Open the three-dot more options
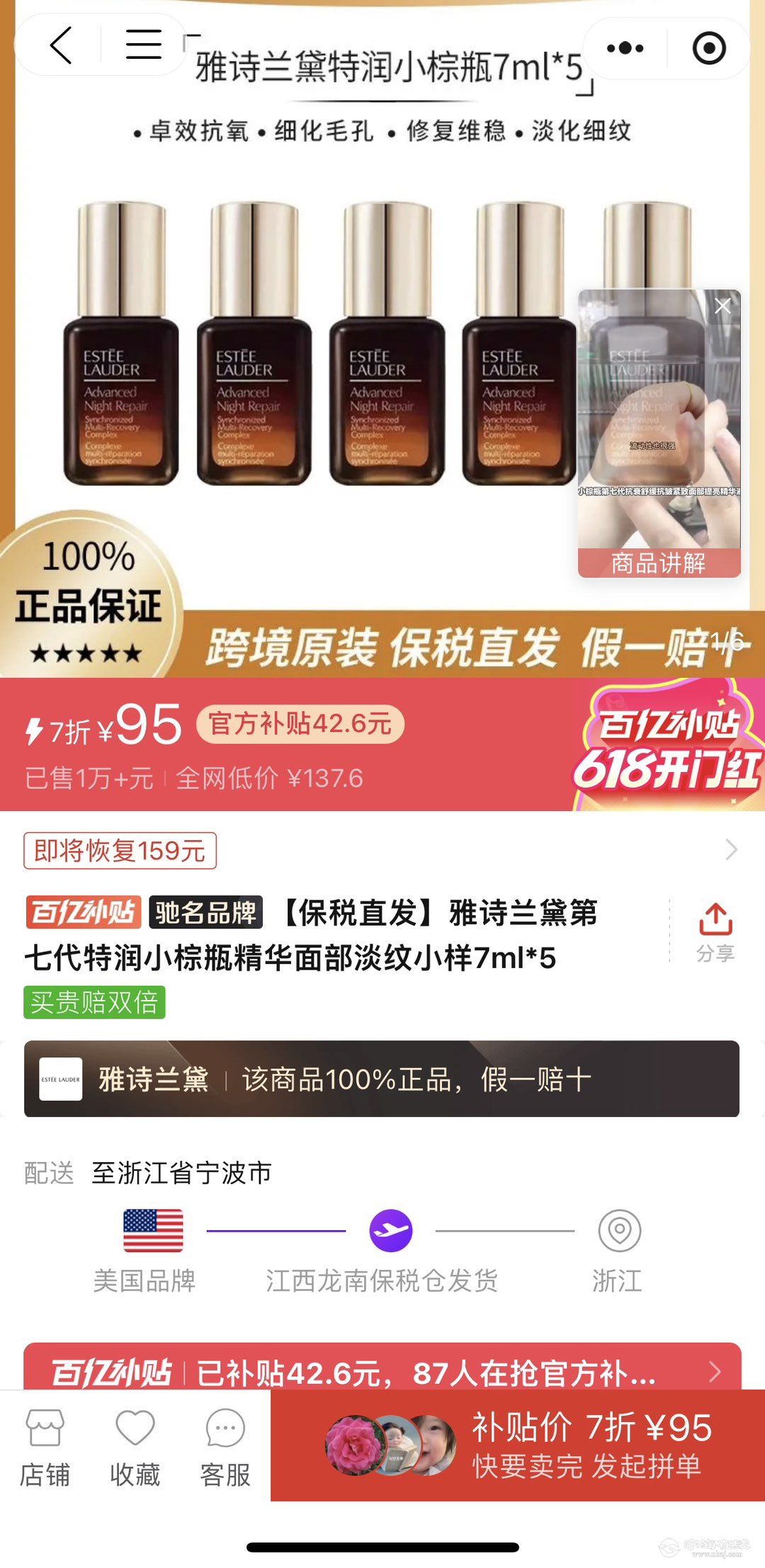 pyautogui.click(x=625, y=48)
